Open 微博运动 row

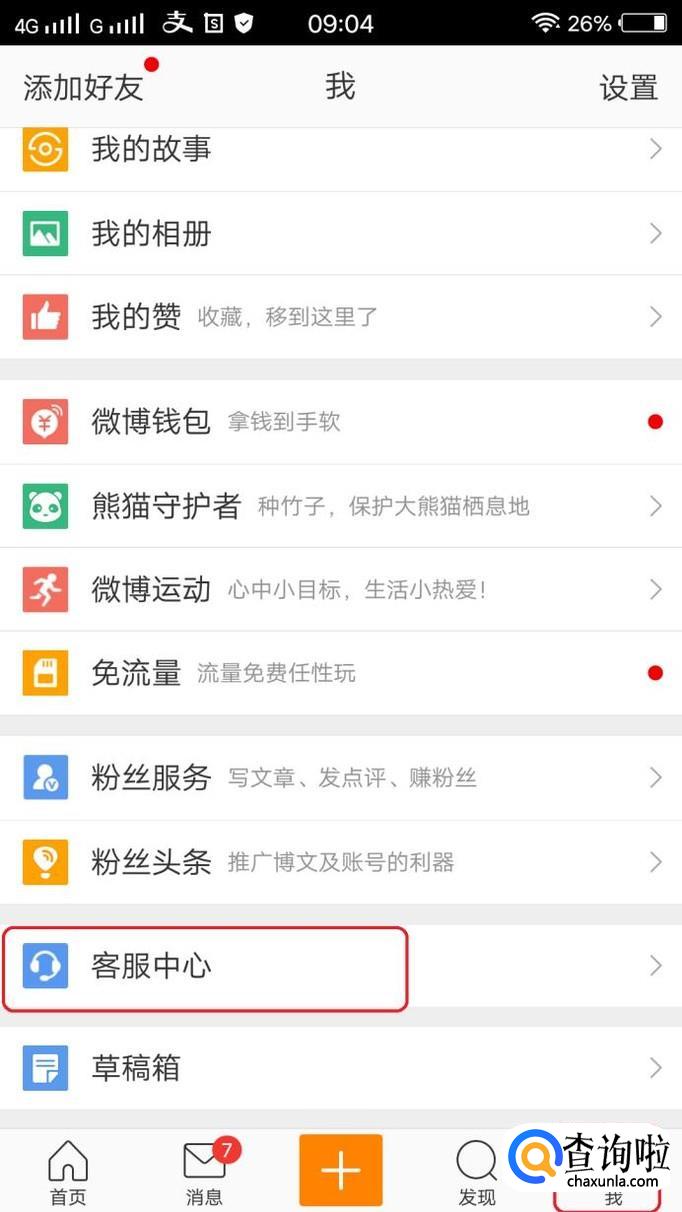(x=151, y=589)
